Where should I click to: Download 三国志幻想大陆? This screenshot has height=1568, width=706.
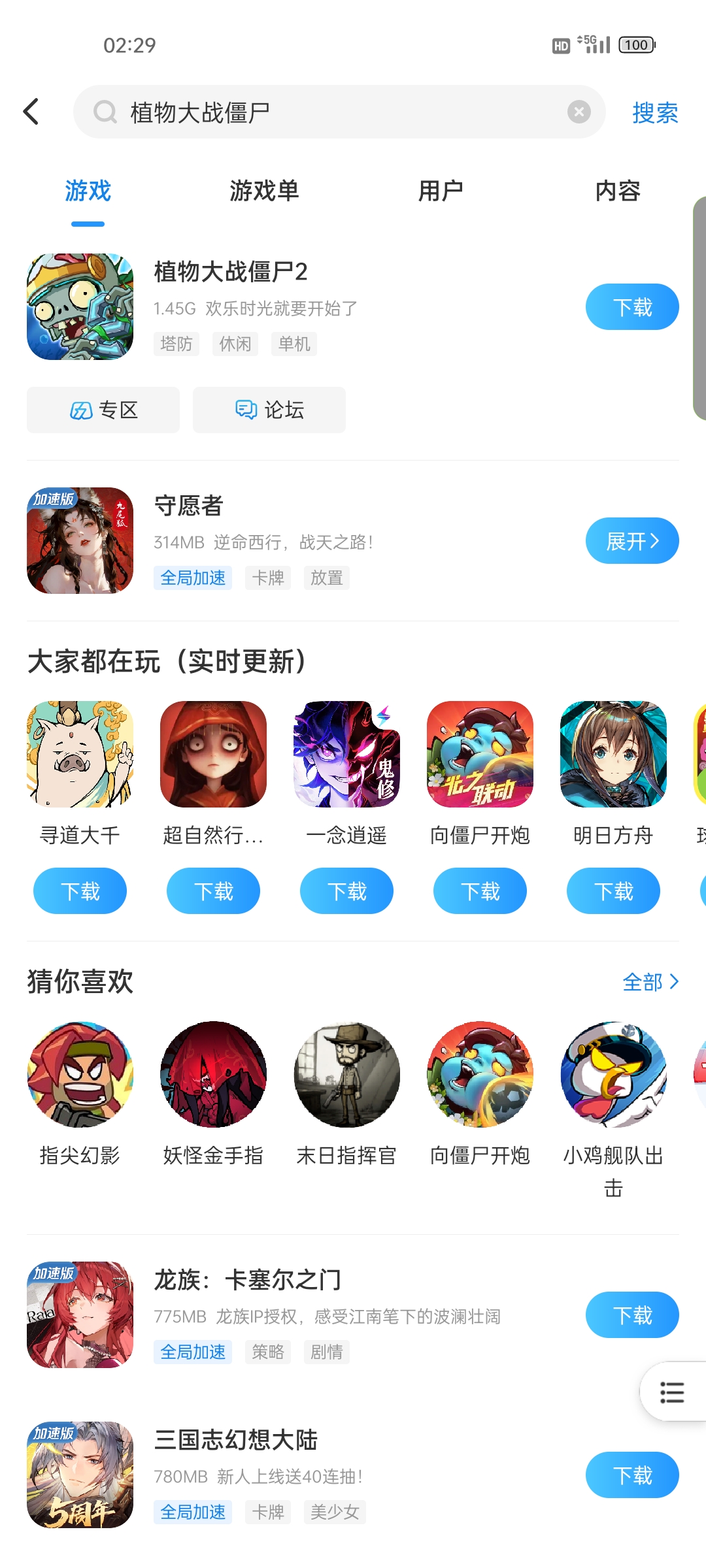click(631, 1475)
